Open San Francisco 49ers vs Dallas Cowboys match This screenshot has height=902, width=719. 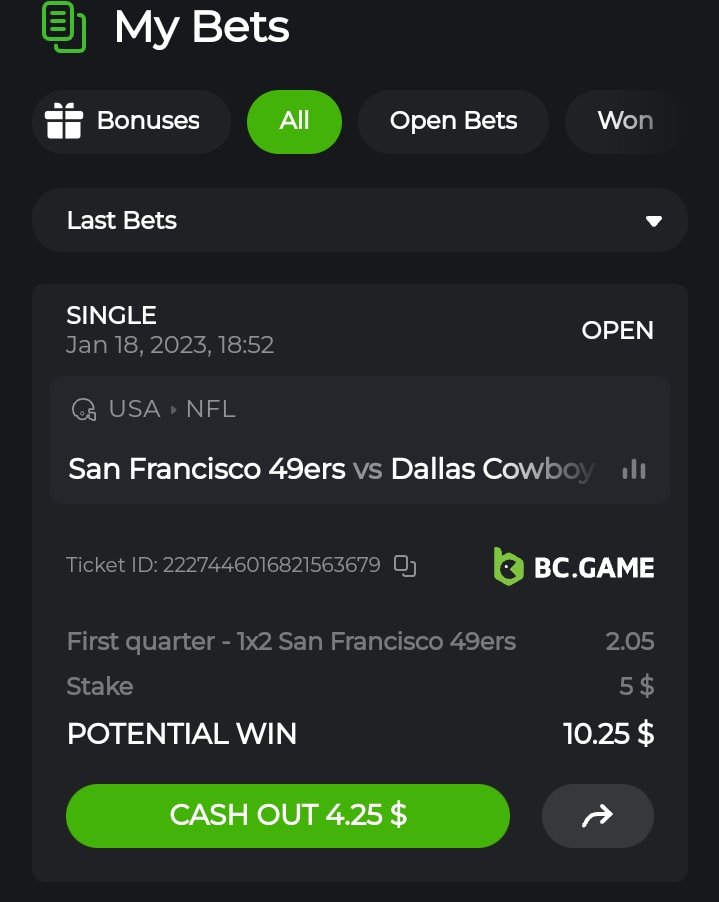(x=330, y=469)
